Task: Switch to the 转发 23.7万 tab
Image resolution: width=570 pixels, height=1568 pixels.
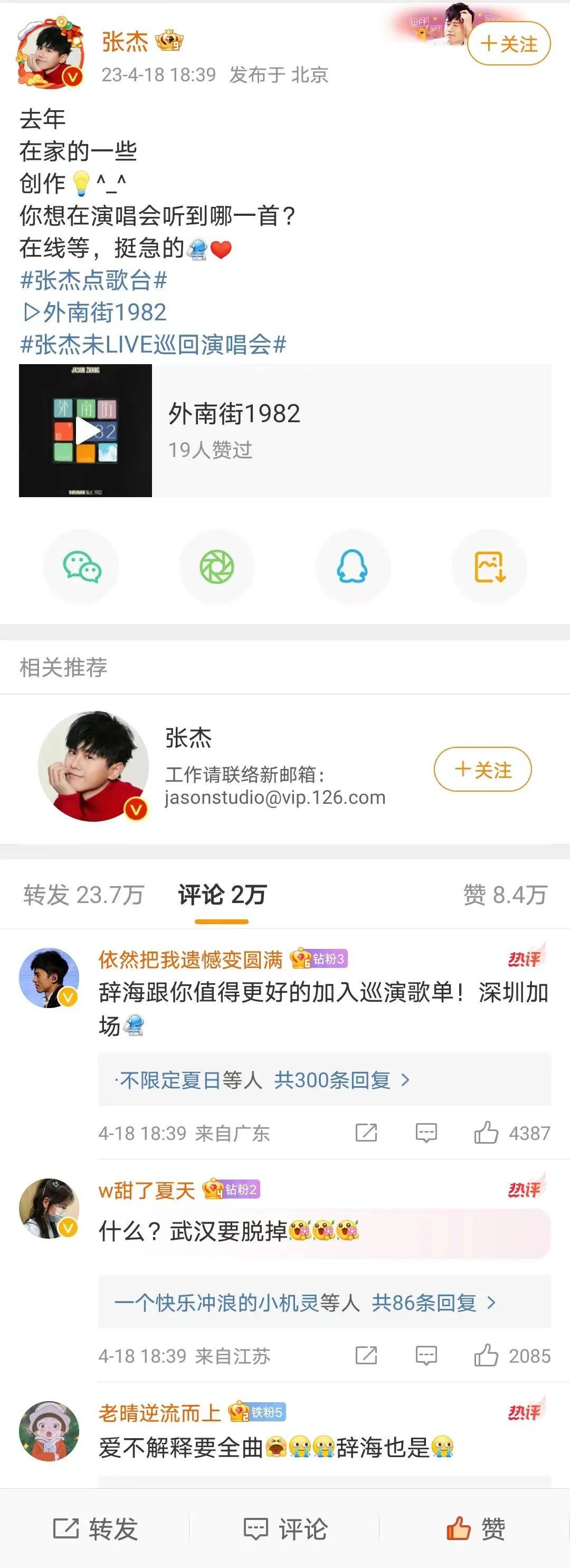Action: point(83,895)
